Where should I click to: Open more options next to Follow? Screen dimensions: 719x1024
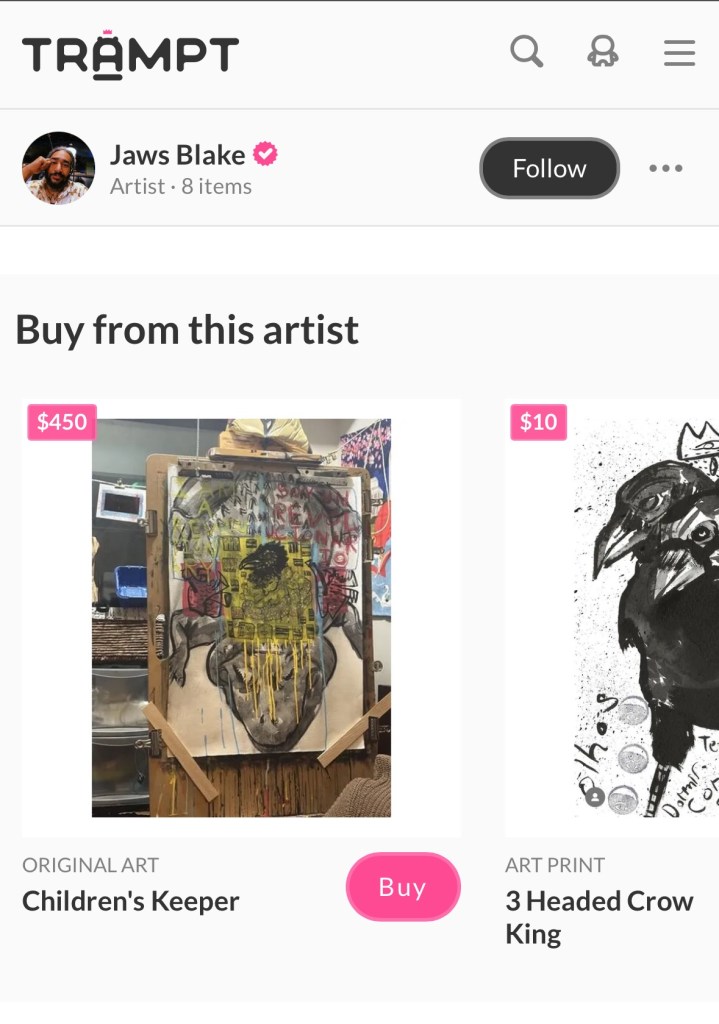pyautogui.click(x=665, y=168)
